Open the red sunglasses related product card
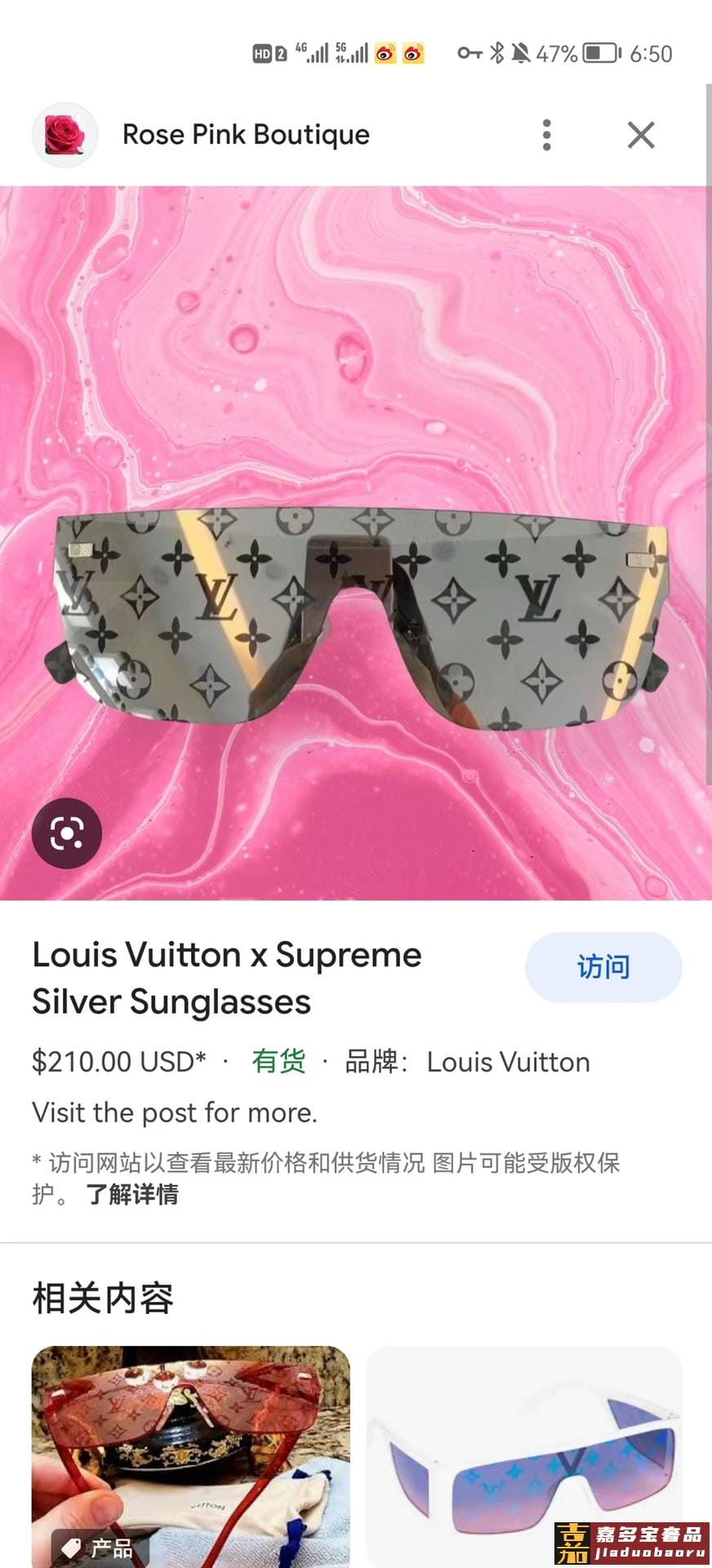Image resolution: width=712 pixels, height=1568 pixels. click(190, 1454)
